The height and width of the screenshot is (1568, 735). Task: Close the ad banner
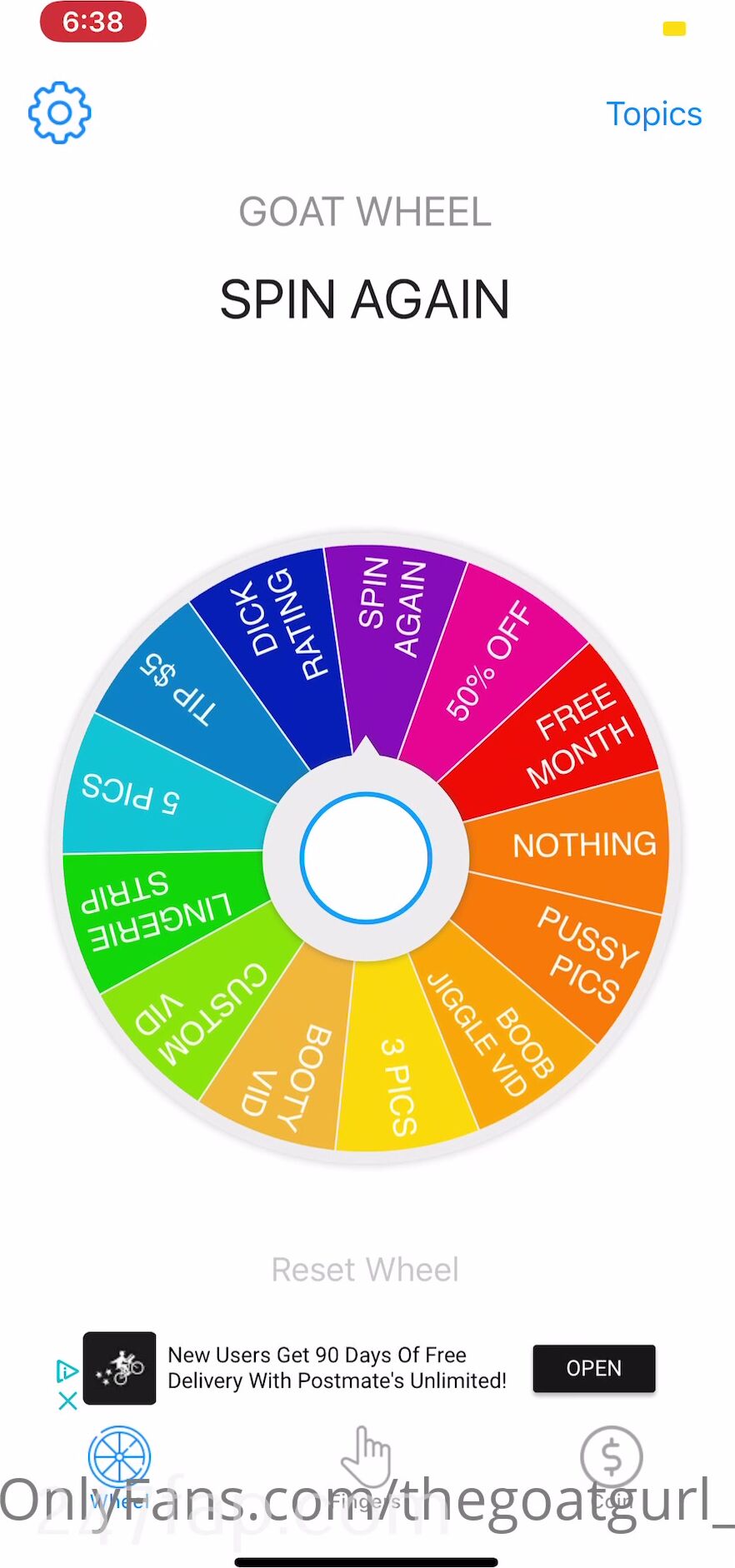click(67, 1401)
